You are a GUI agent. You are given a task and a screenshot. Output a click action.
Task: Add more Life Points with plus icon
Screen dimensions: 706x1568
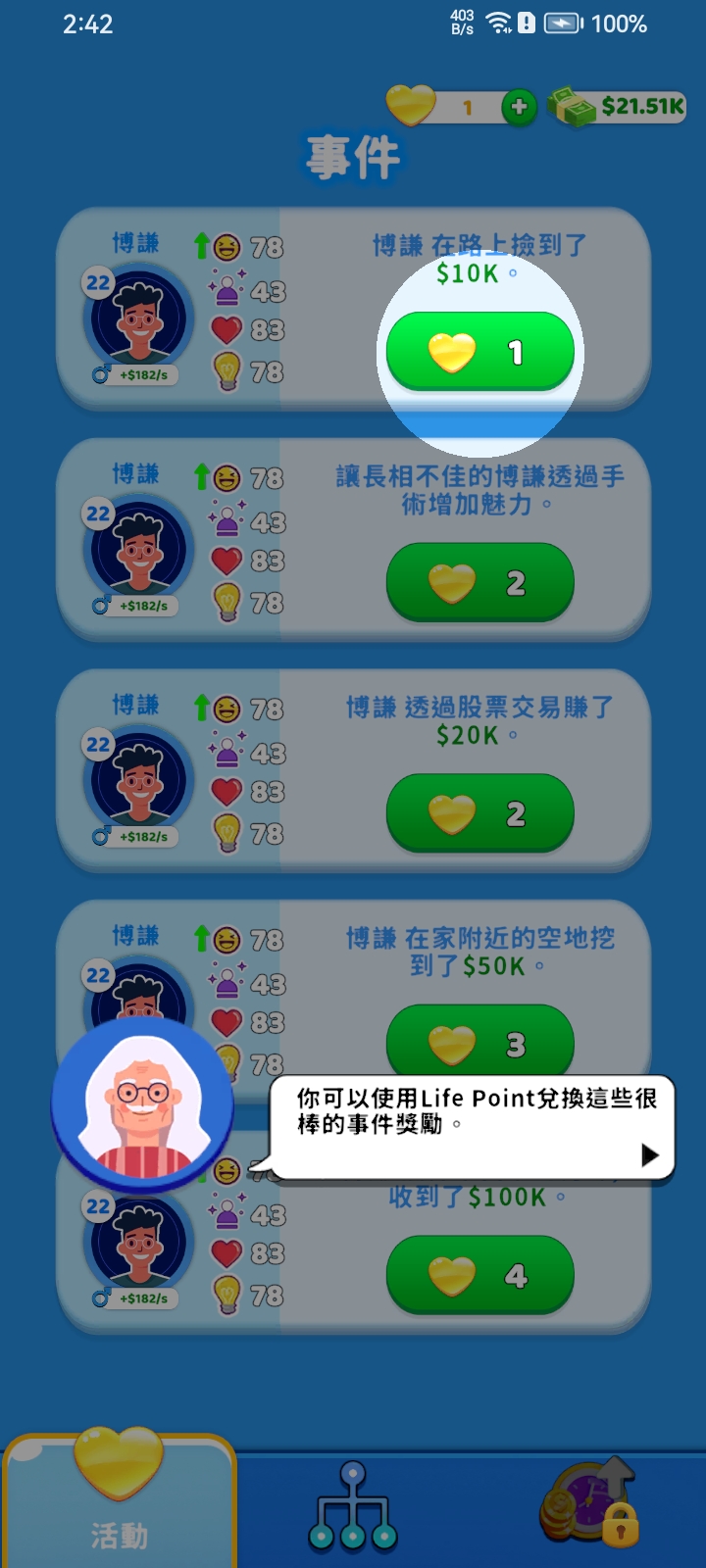tap(519, 107)
